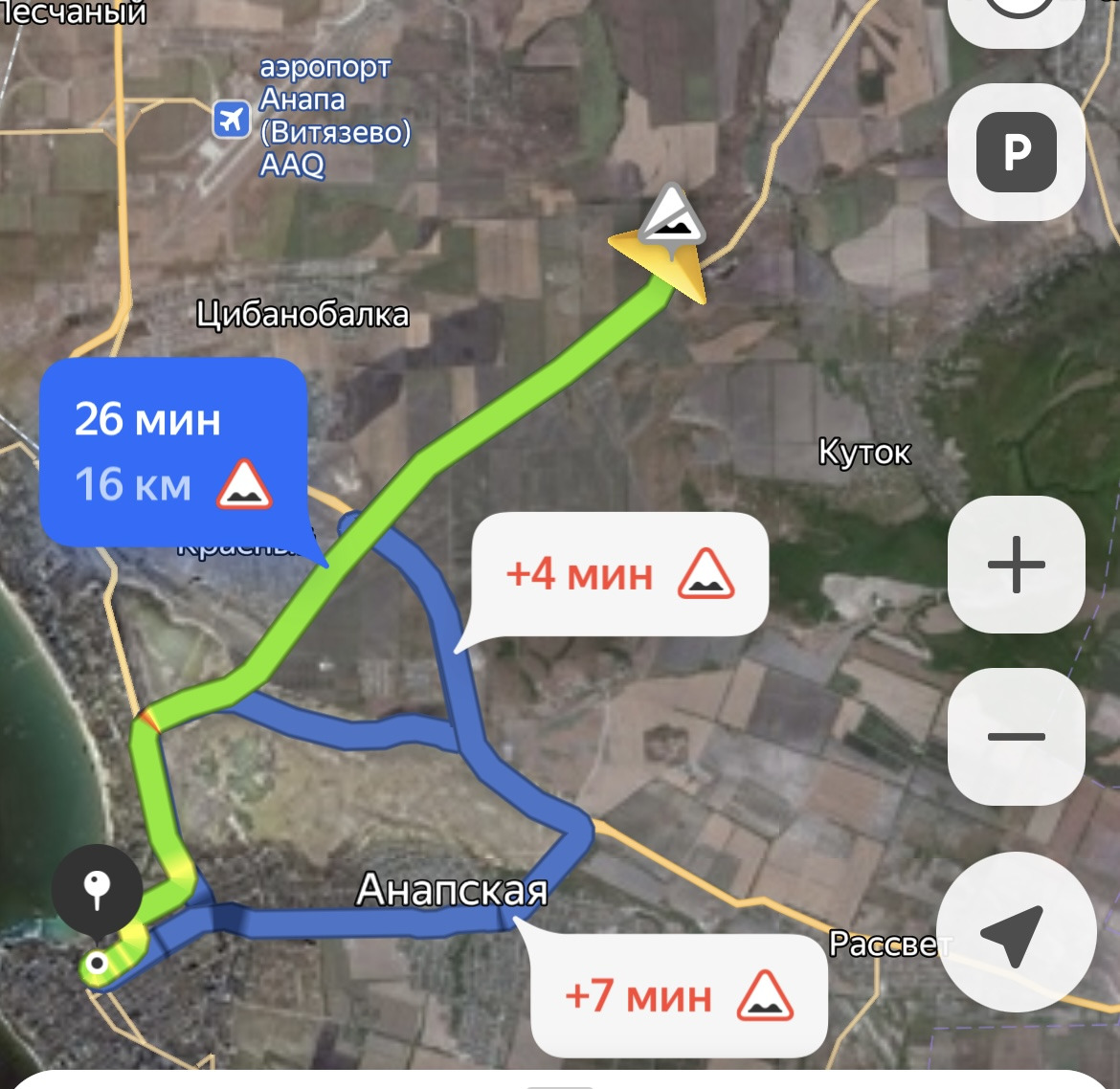Tap the speed bump warning near the route start
Viewport: 1120px width, 1089px height.
point(673,218)
